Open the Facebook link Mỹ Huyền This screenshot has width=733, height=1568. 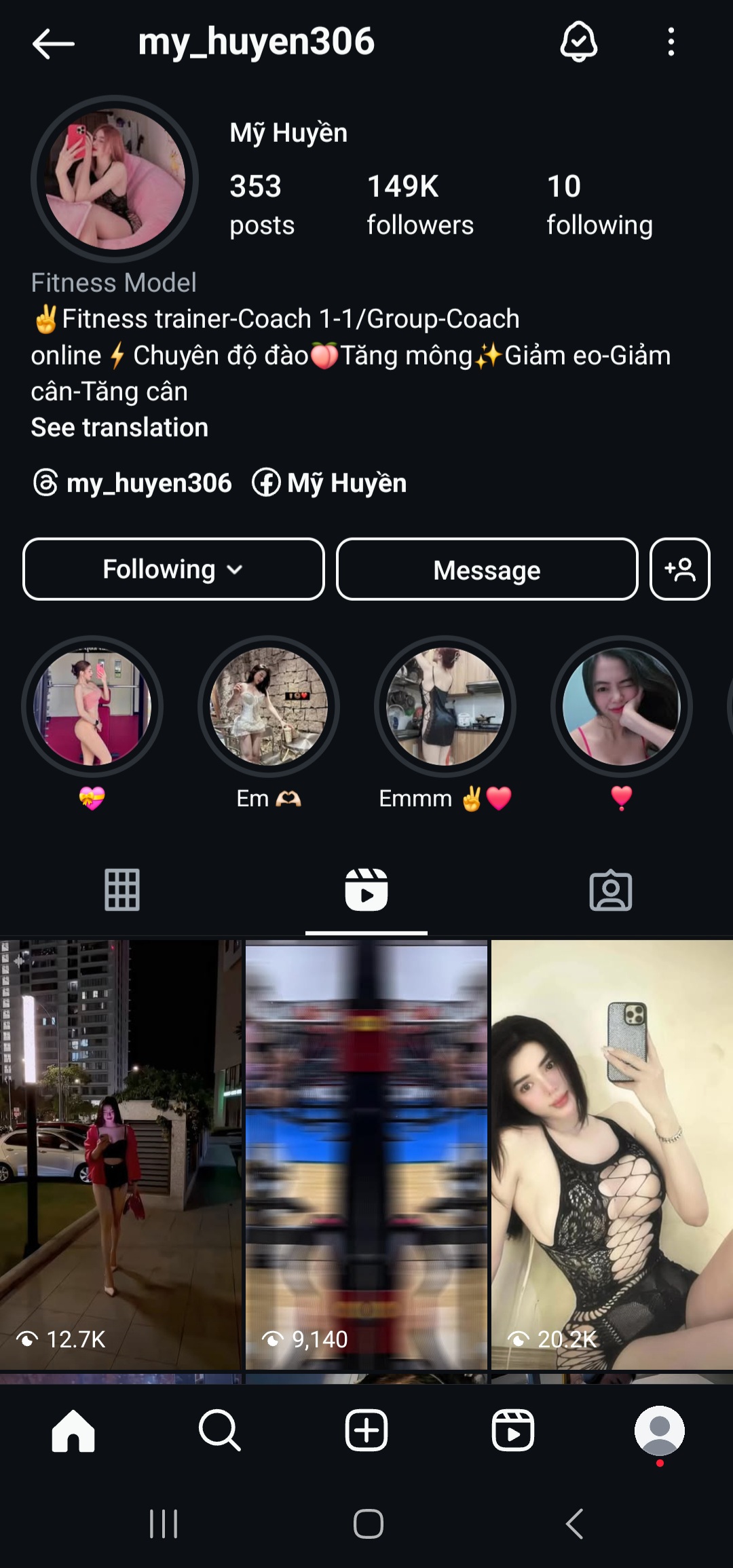[330, 483]
